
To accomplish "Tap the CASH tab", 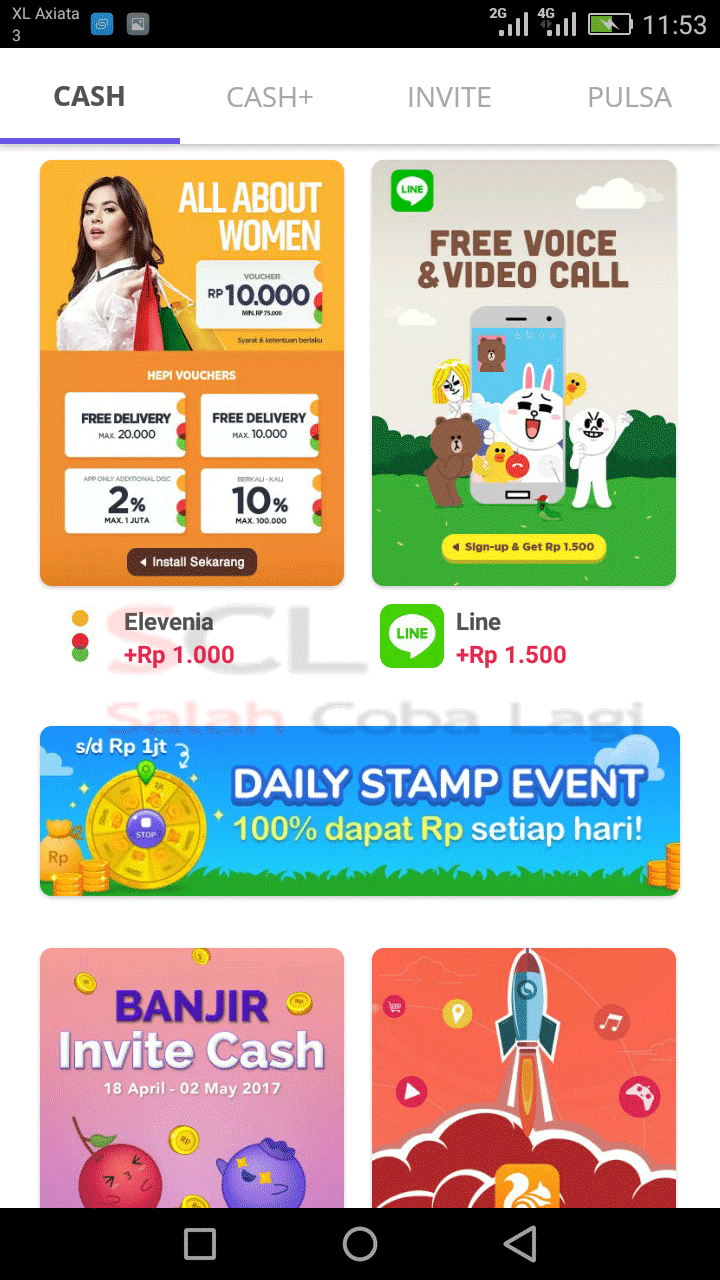I will tap(90, 97).
